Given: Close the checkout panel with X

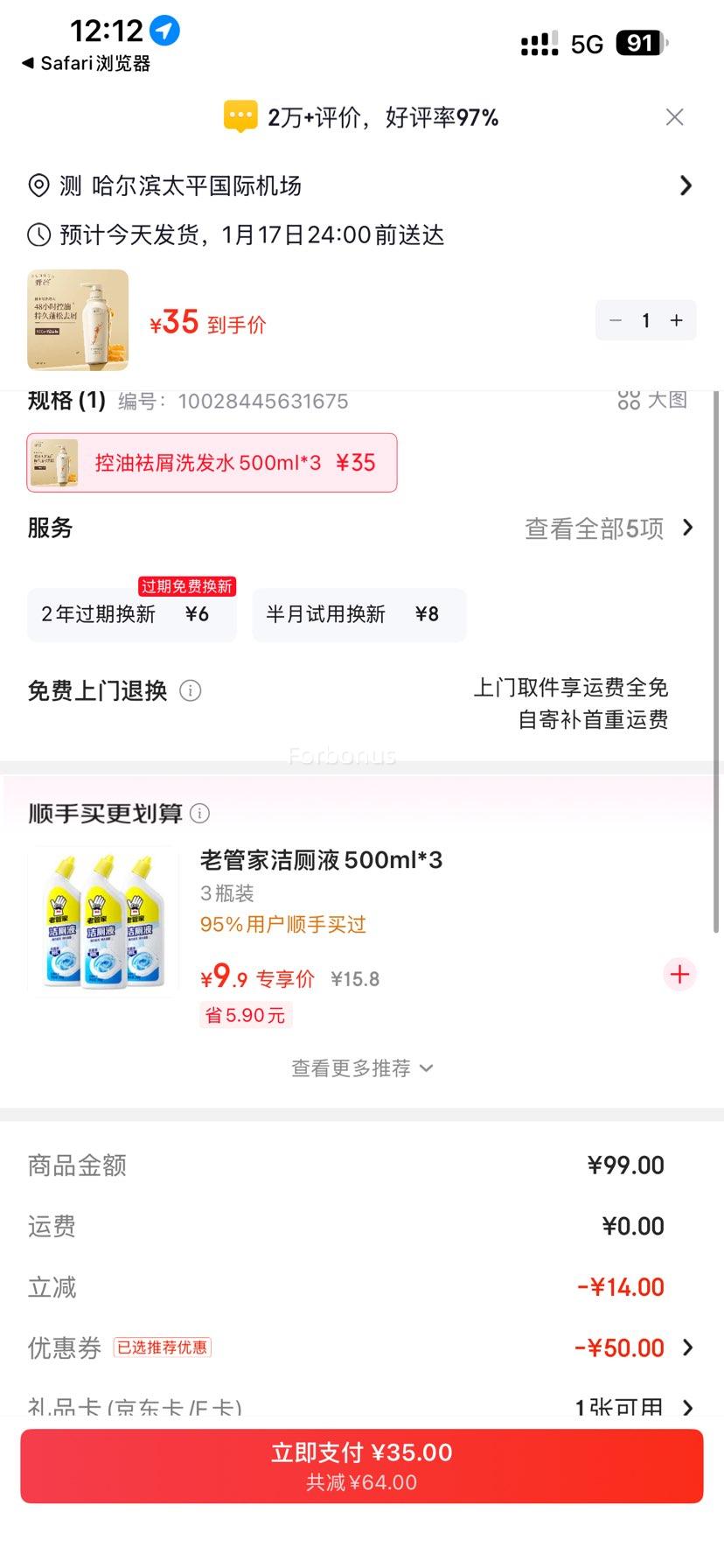Looking at the screenshot, I should (x=674, y=116).
